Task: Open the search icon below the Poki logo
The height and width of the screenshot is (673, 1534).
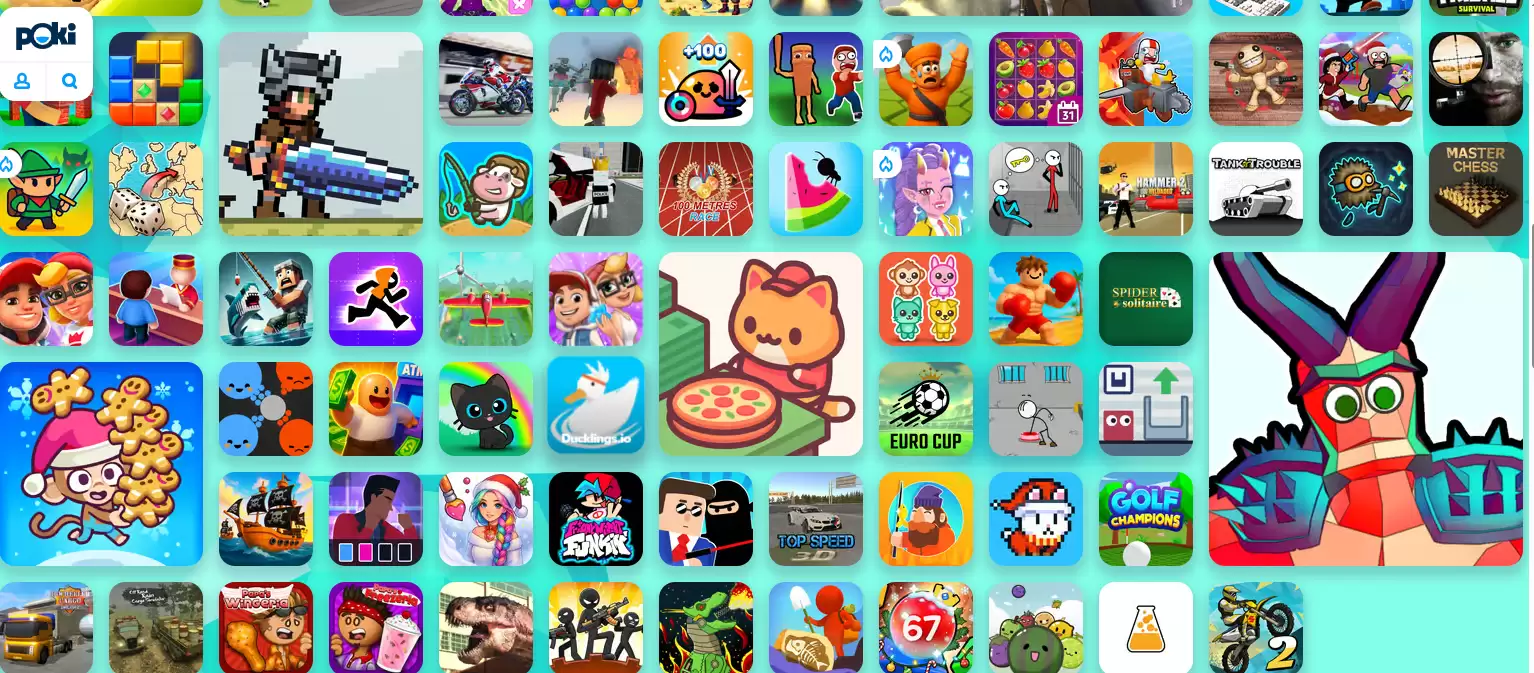Action: pyautogui.click(x=70, y=81)
